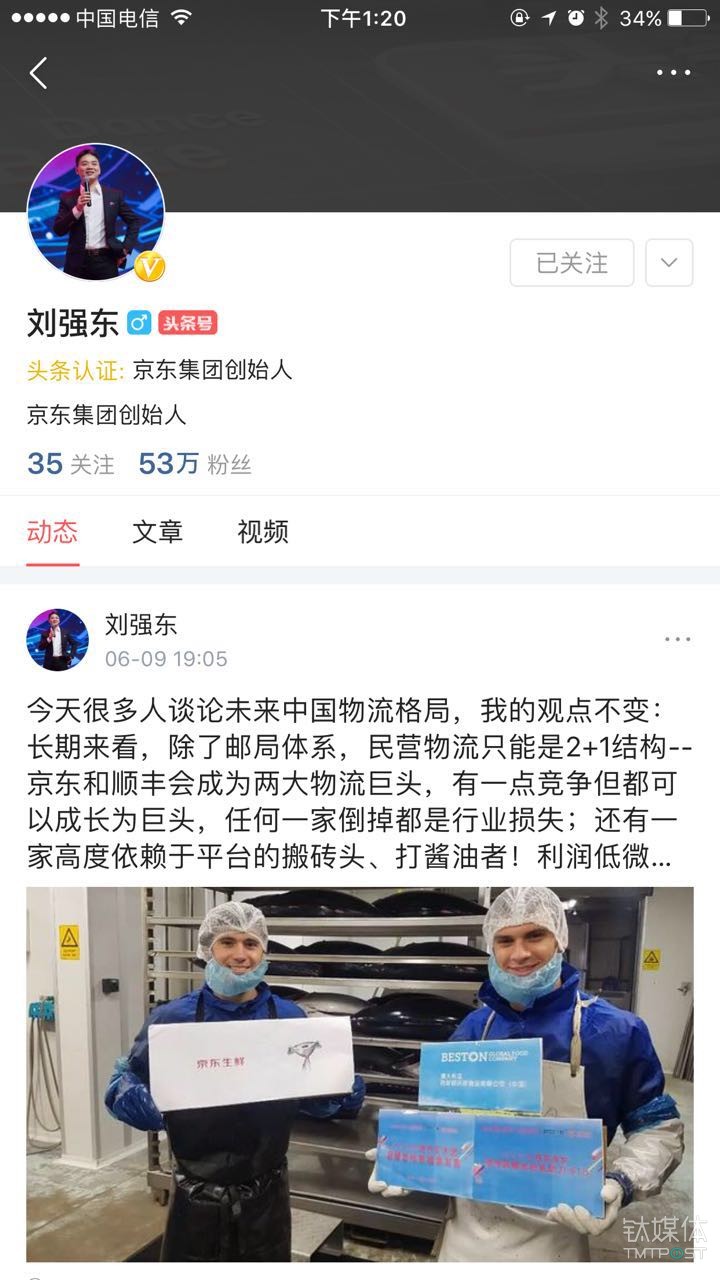View the post photo of workers

pos(360,1074)
